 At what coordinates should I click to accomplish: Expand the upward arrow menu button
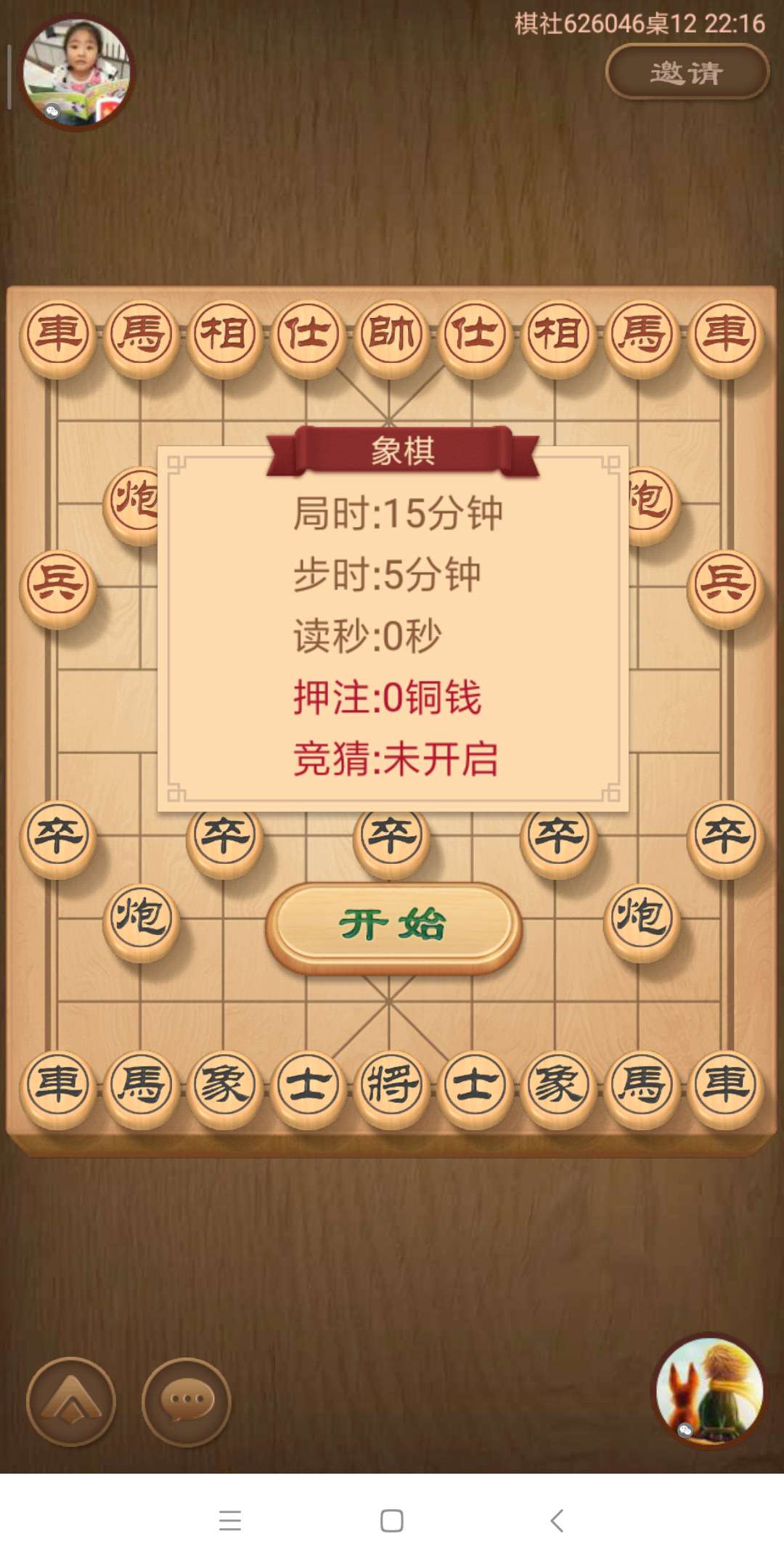[71, 1401]
